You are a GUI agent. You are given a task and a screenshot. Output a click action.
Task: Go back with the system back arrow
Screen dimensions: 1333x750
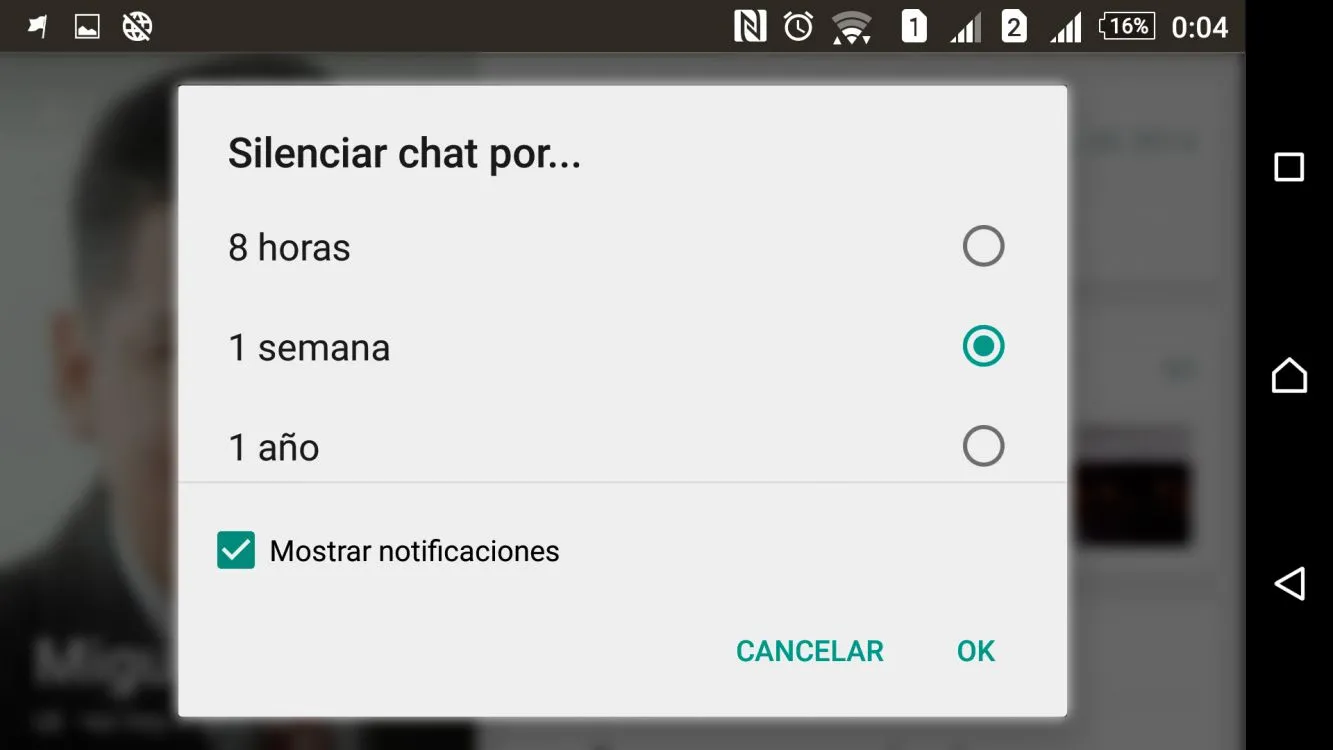[1289, 583]
